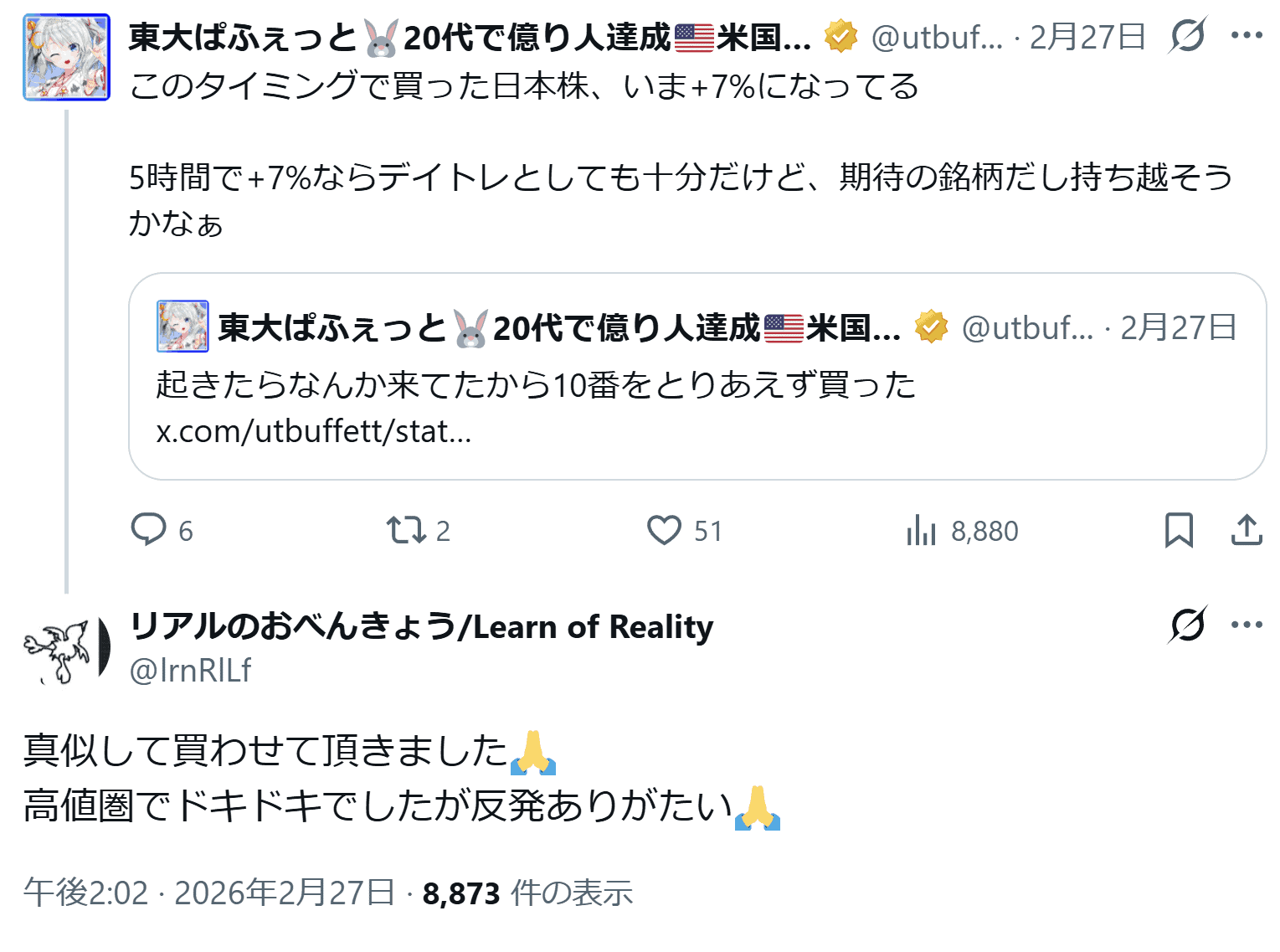Image resolution: width=1280 pixels, height=952 pixels.
Task: Tap the Grok icon on the top post
Action: [1187, 35]
